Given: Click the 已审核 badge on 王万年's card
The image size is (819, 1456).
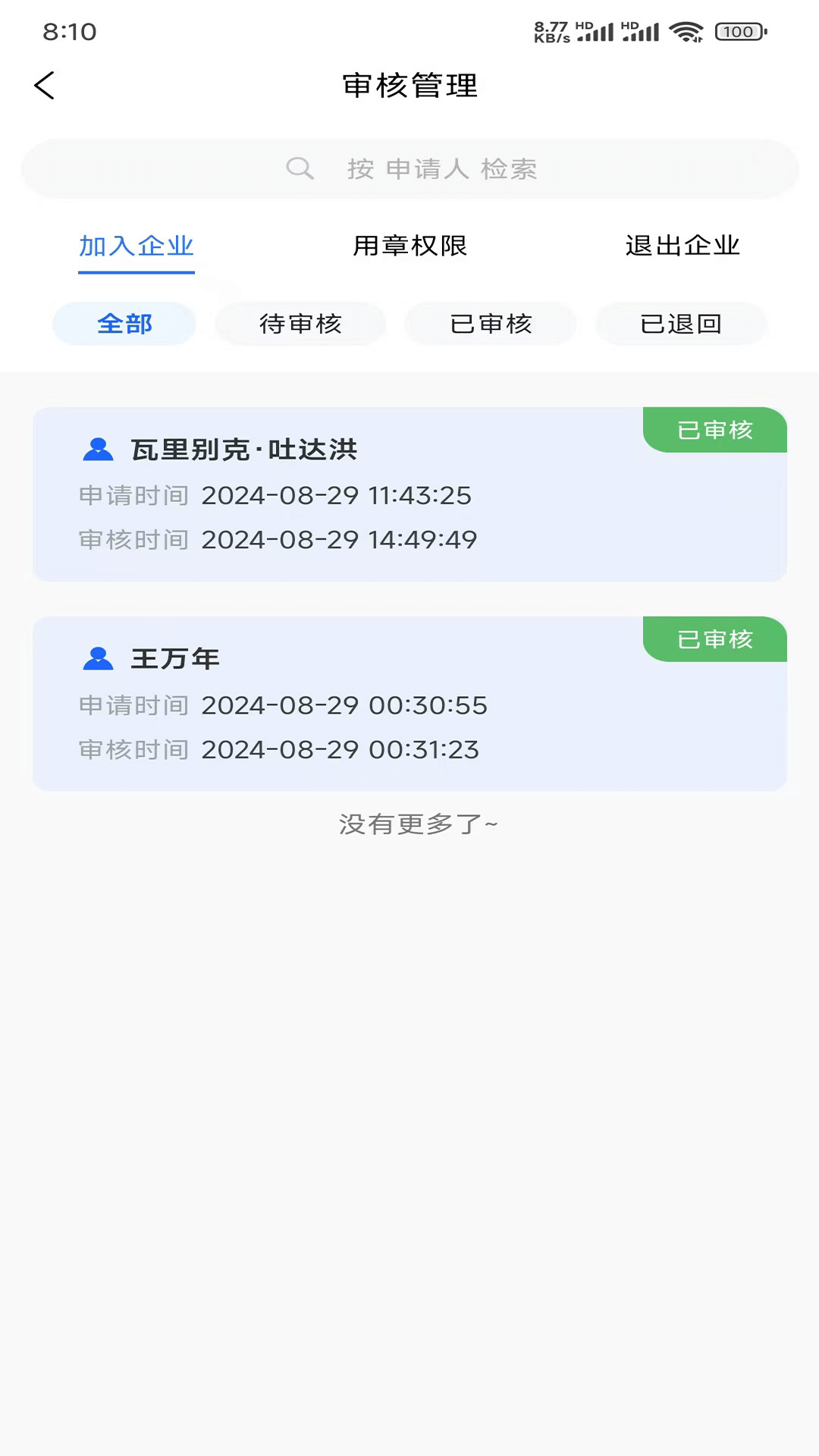Looking at the screenshot, I should tap(715, 639).
